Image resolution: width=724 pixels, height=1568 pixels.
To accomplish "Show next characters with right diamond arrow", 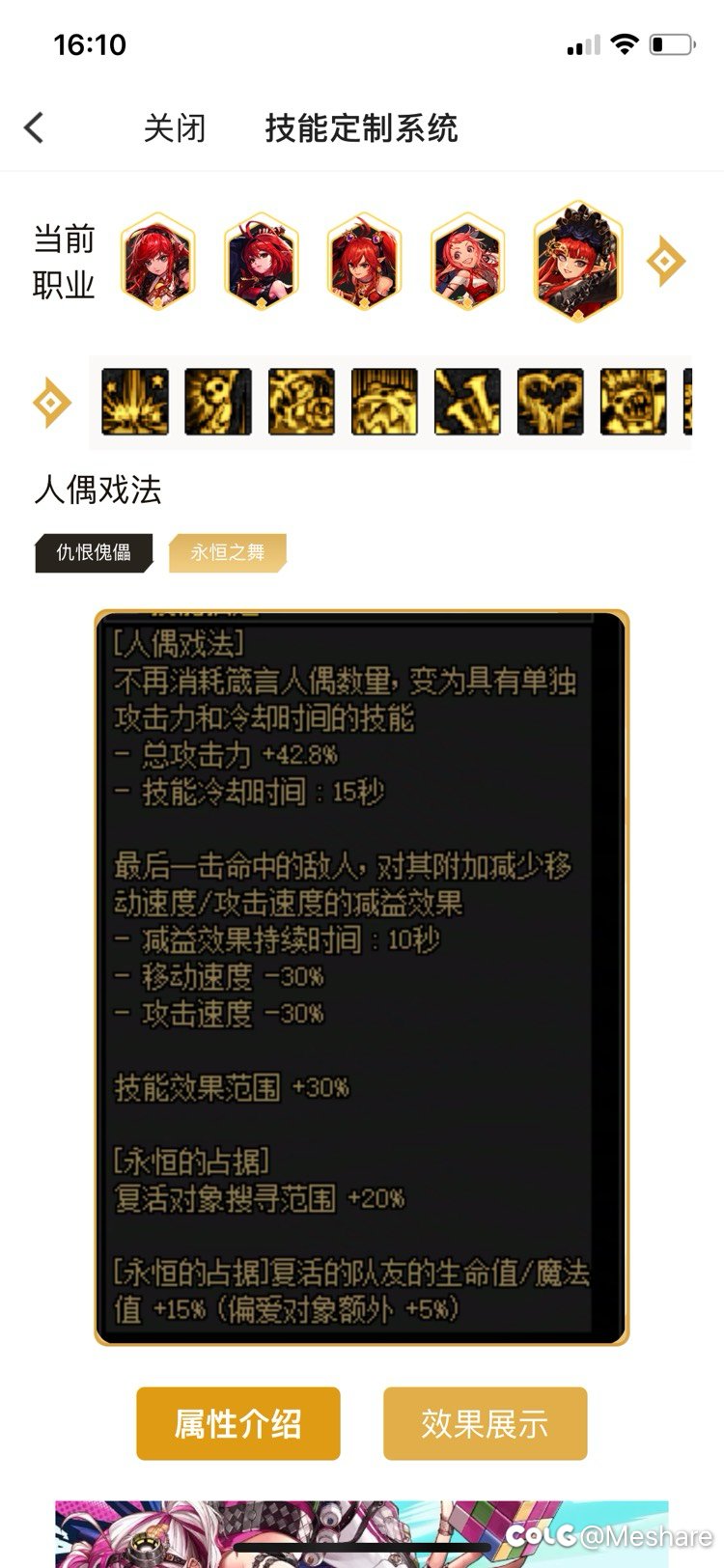I will click(665, 262).
